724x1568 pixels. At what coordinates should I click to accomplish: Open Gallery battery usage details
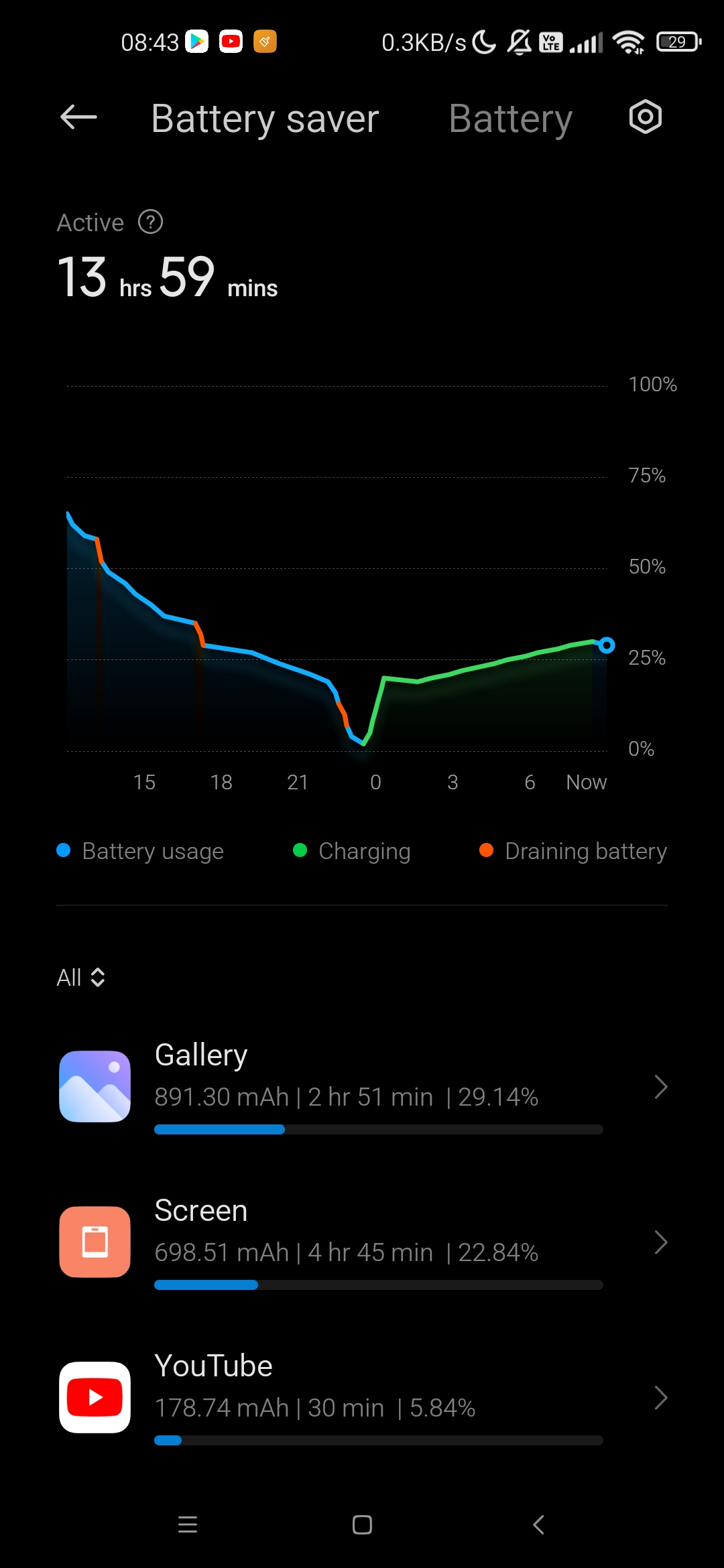tap(362, 1087)
